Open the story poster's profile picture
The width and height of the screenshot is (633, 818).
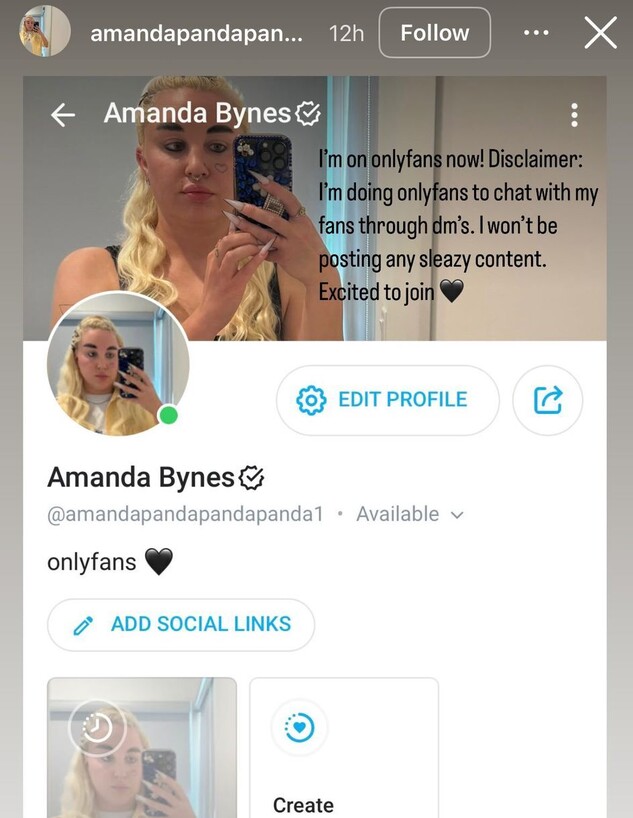pyautogui.click(x=45, y=32)
